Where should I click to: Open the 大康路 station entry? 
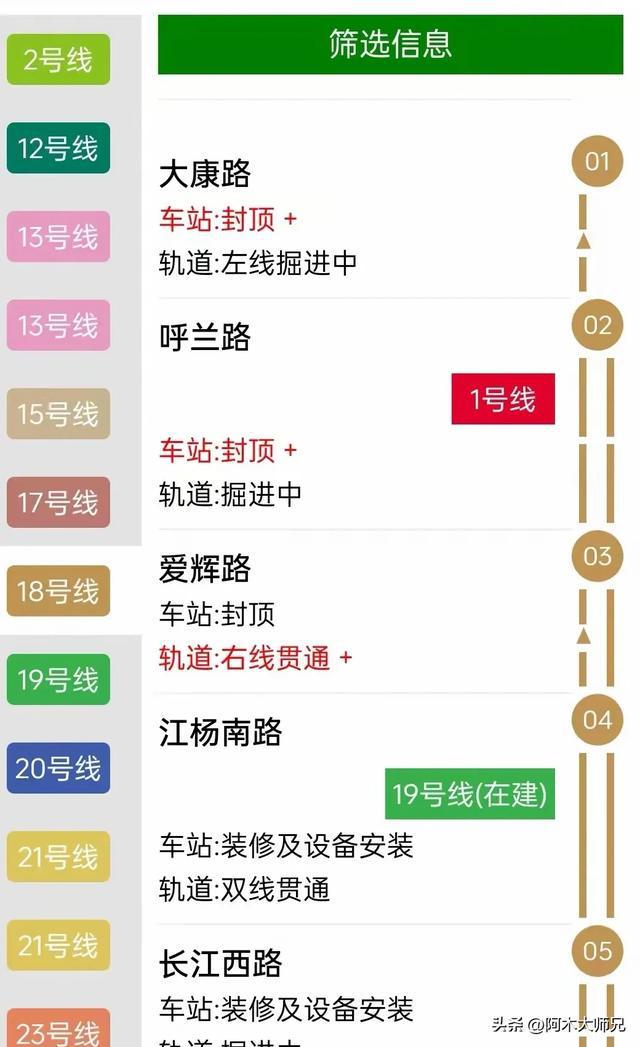pos(205,175)
